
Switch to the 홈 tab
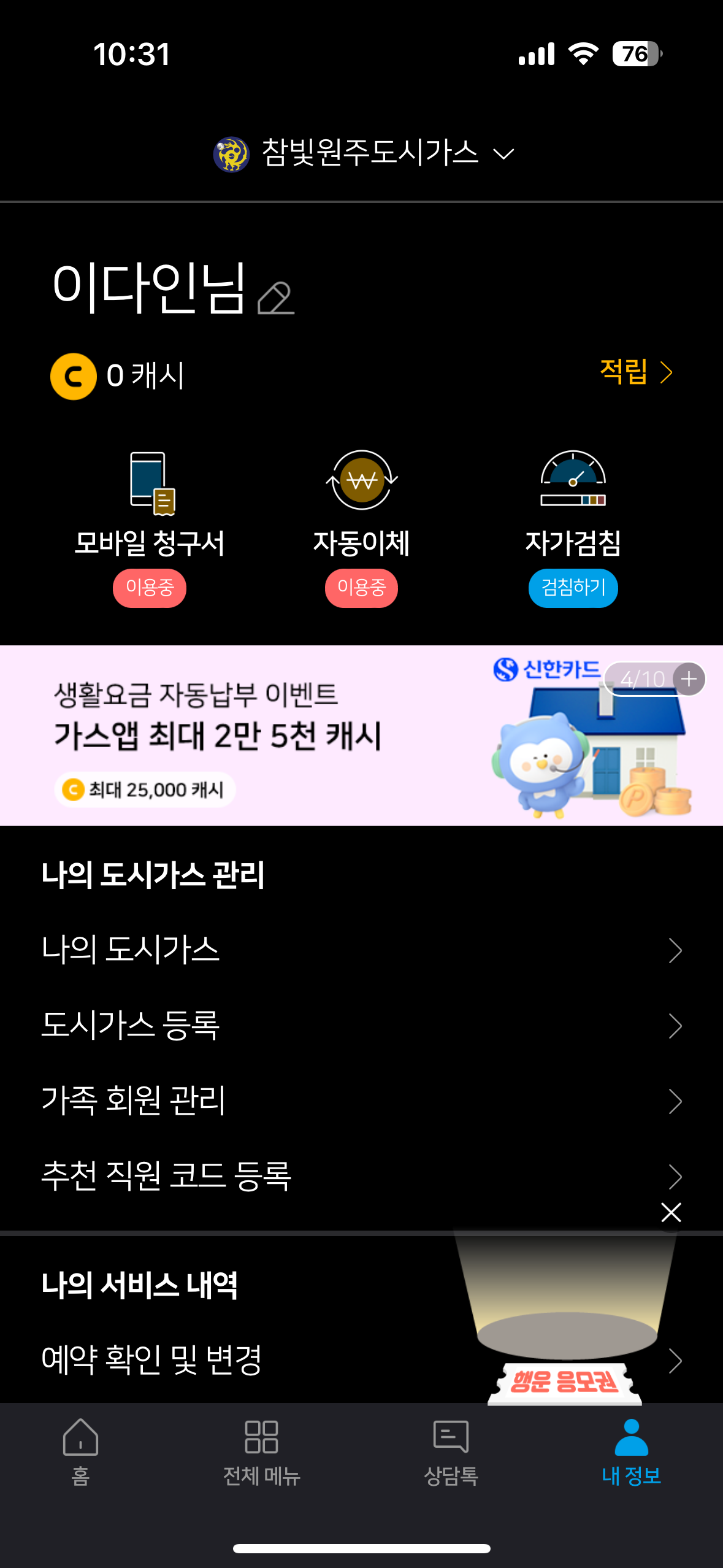[x=80, y=1452]
